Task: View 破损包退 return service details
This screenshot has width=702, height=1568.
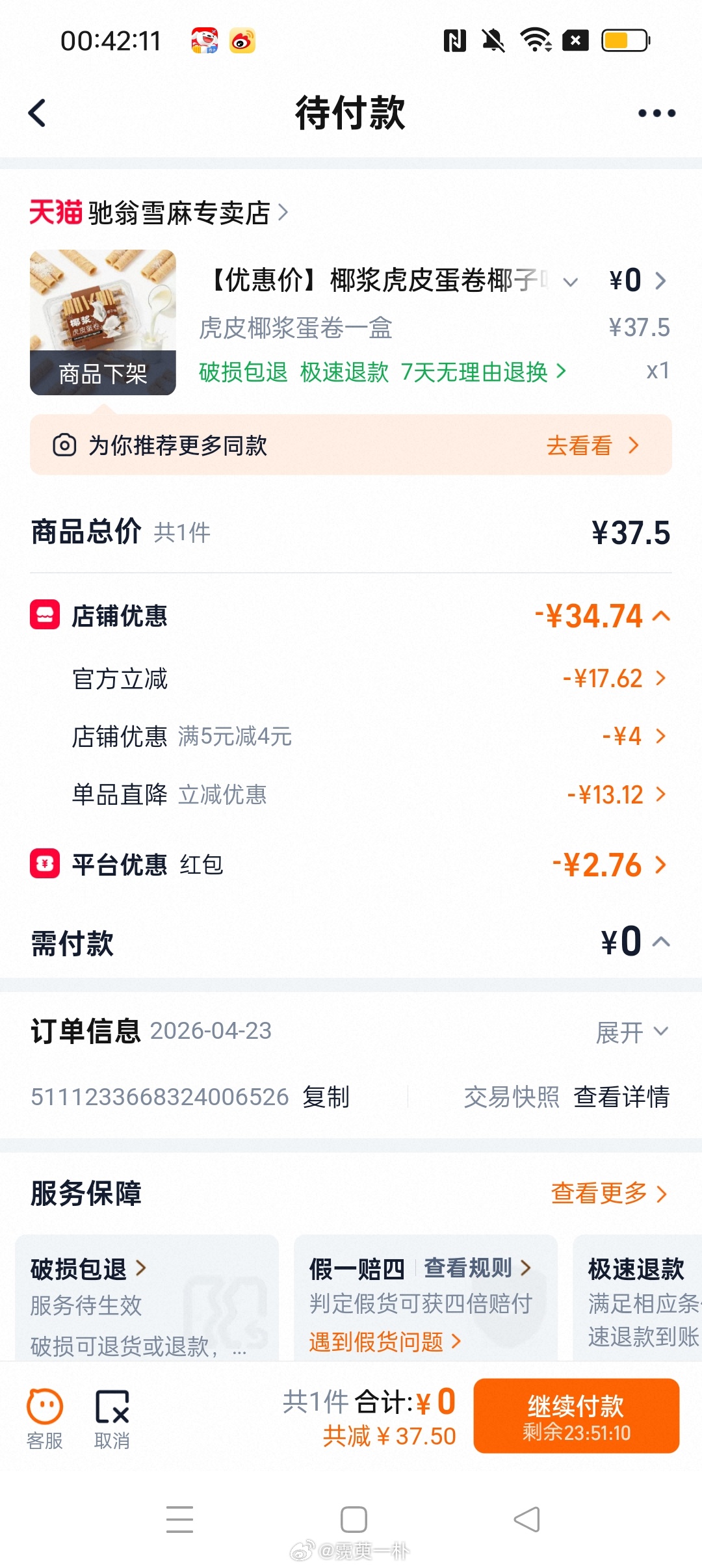Action: pos(382,372)
